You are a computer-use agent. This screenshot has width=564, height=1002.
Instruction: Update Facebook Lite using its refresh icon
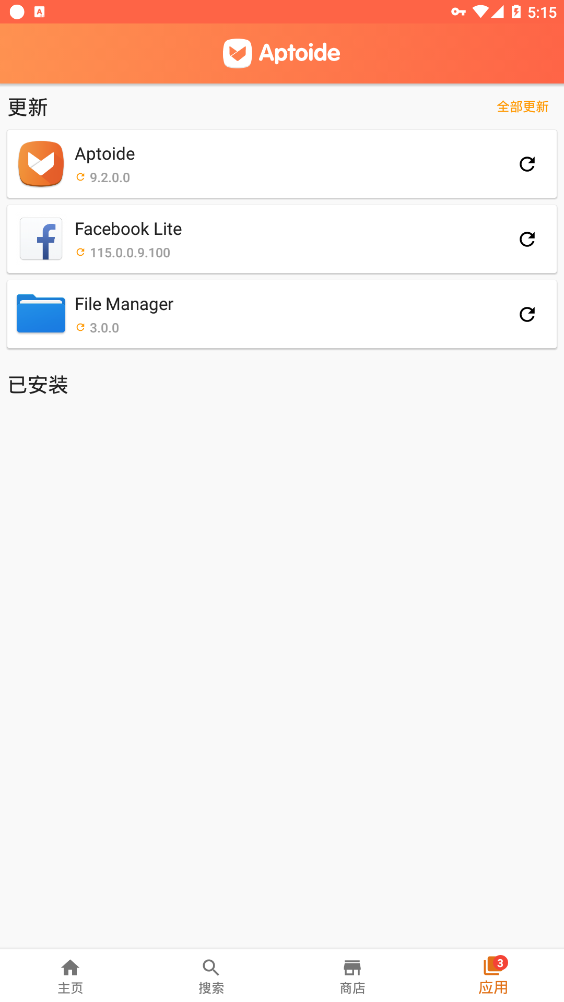pyautogui.click(x=527, y=239)
